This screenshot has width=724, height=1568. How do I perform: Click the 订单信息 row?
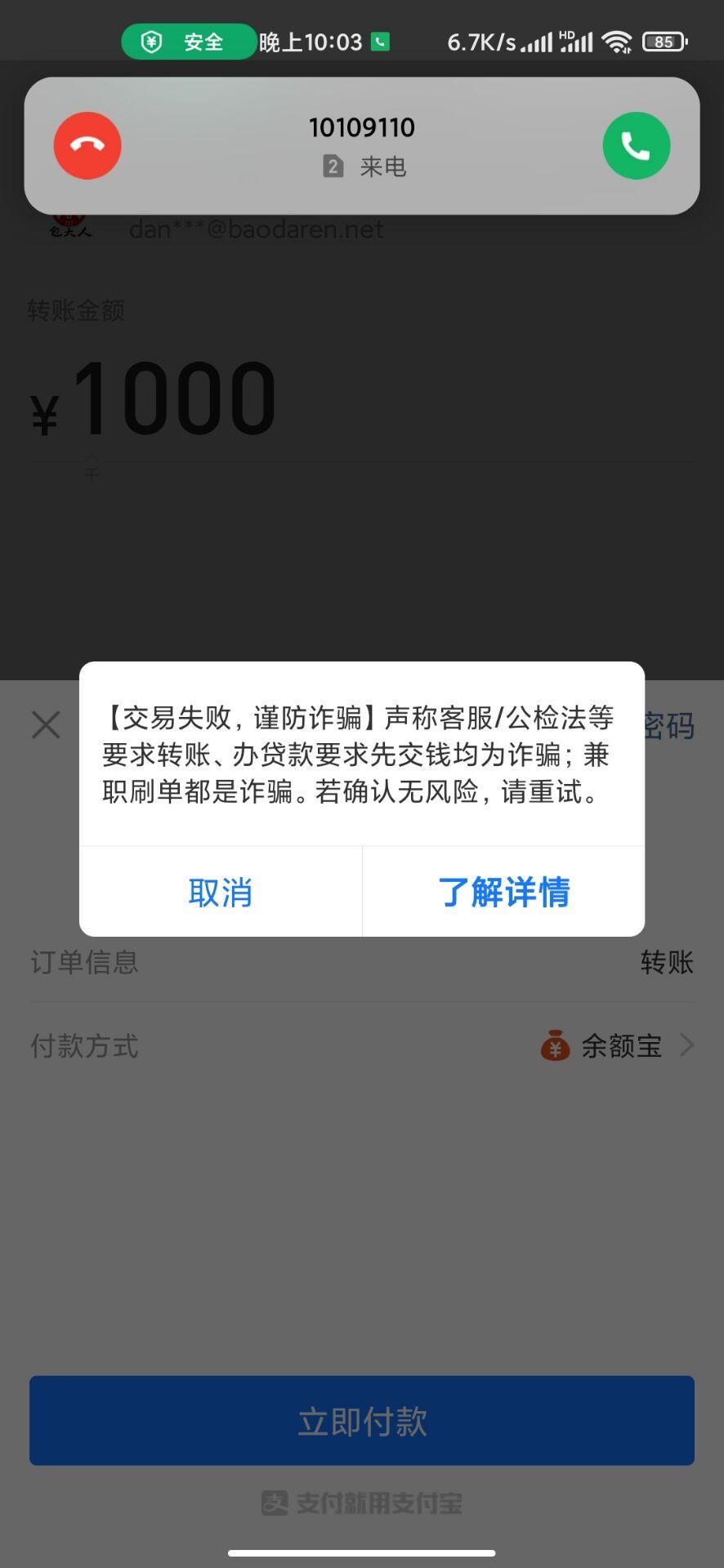click(84, 963)
